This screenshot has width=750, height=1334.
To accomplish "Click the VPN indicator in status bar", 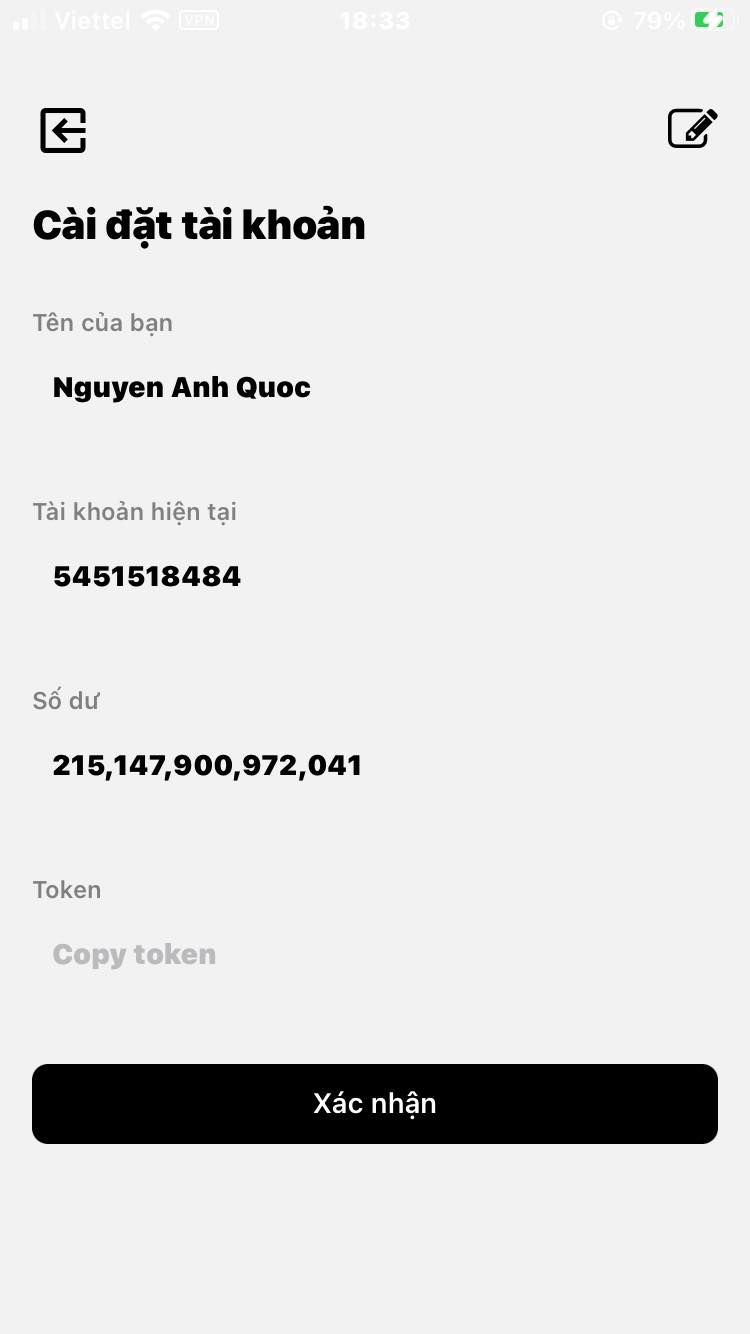I will click(x=199, y=19).
